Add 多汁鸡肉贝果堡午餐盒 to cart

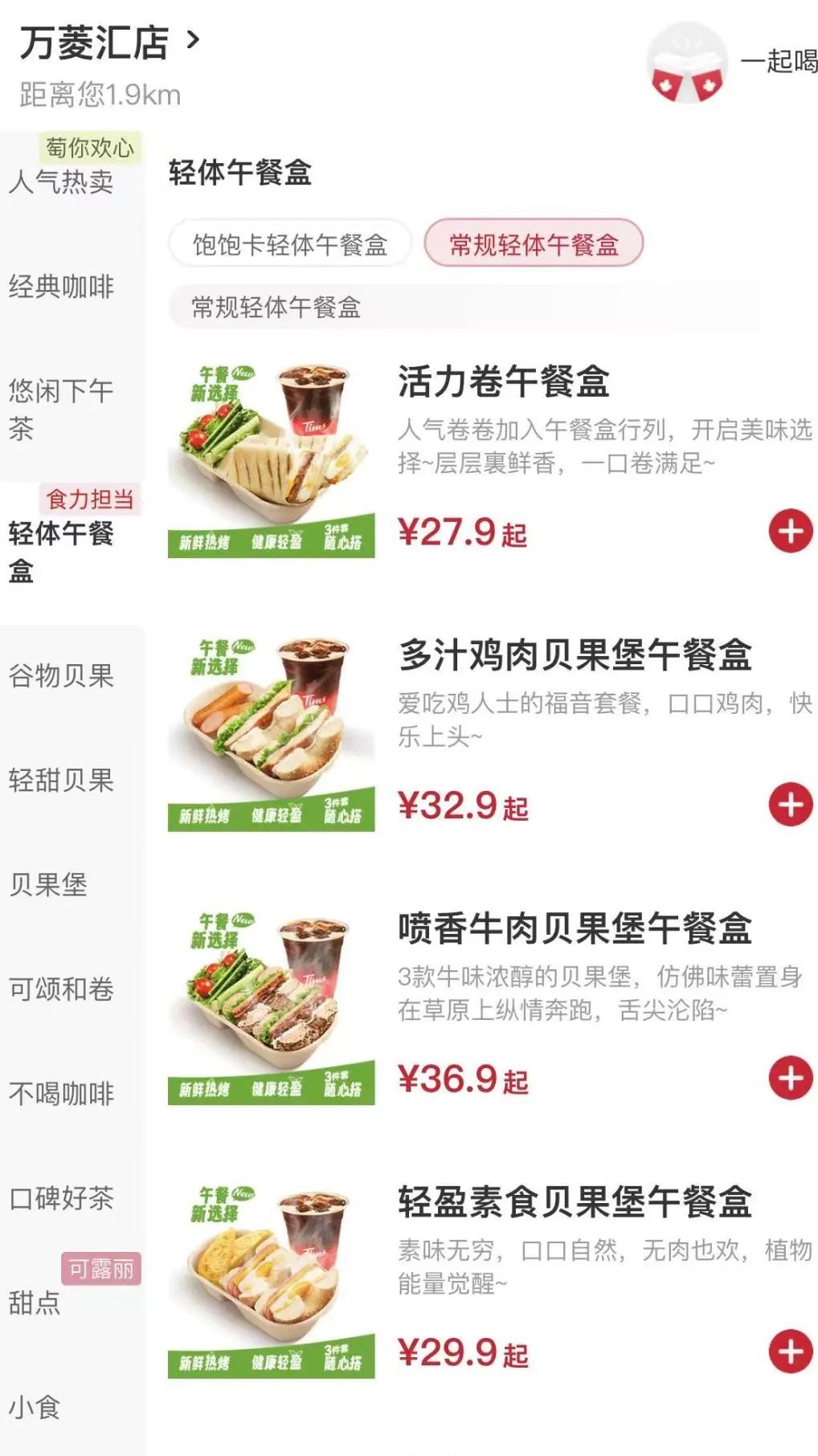[791, 804]
